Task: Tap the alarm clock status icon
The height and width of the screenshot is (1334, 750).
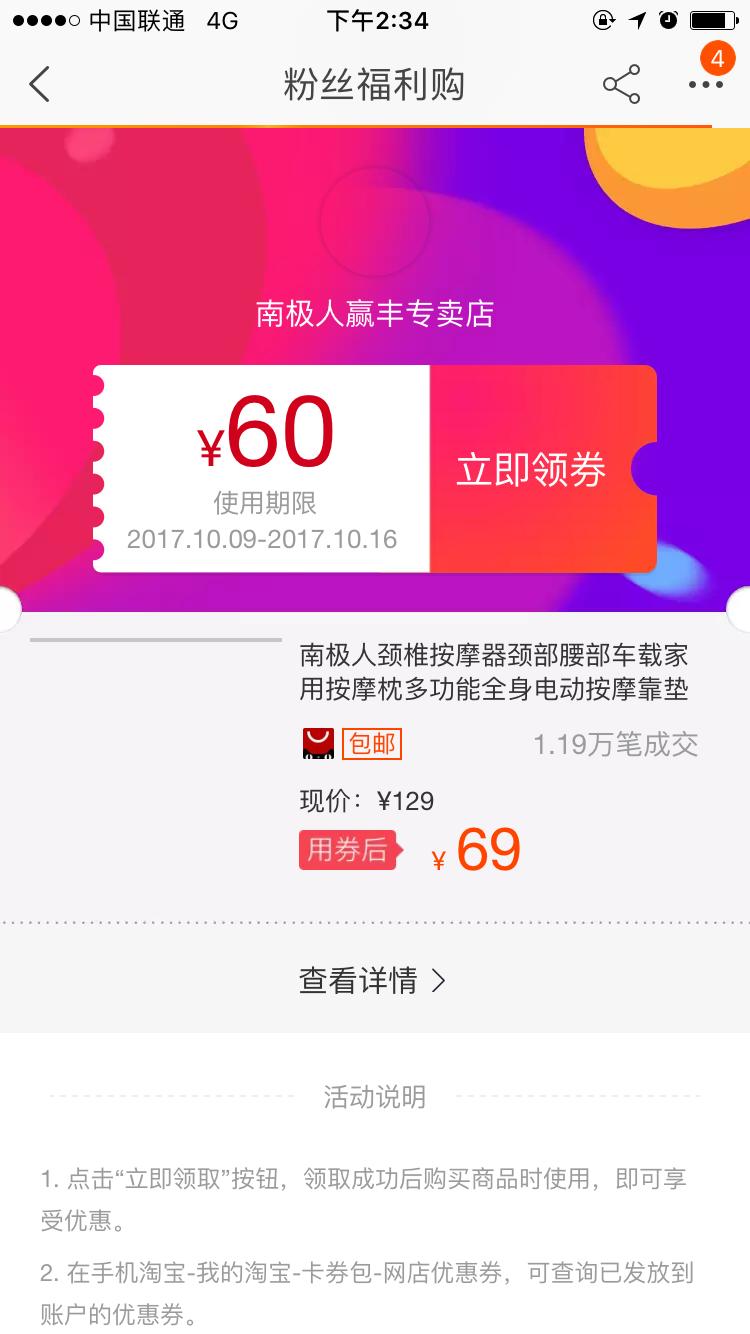Action: [668, 18]
